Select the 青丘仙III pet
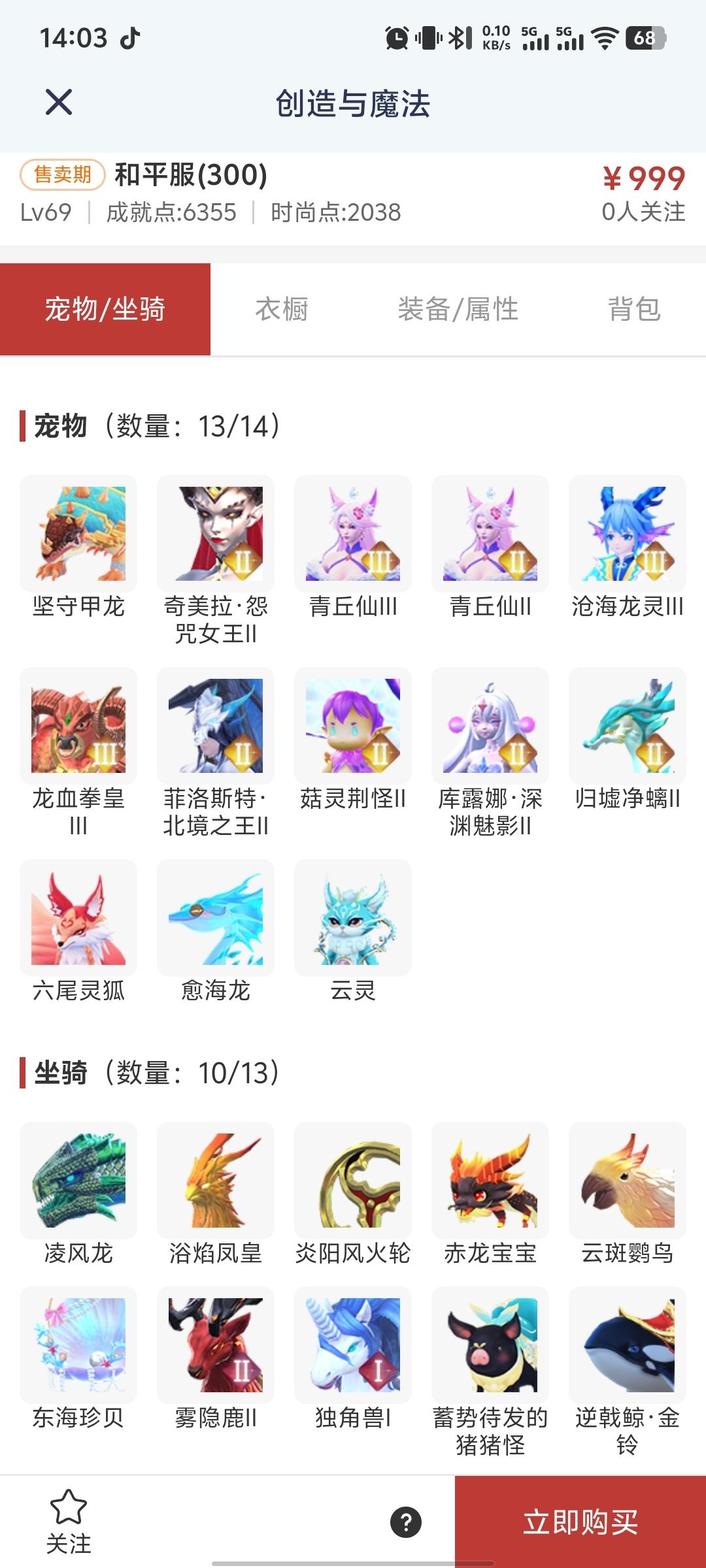This screenshot has height=1568, width=706. 353,533
